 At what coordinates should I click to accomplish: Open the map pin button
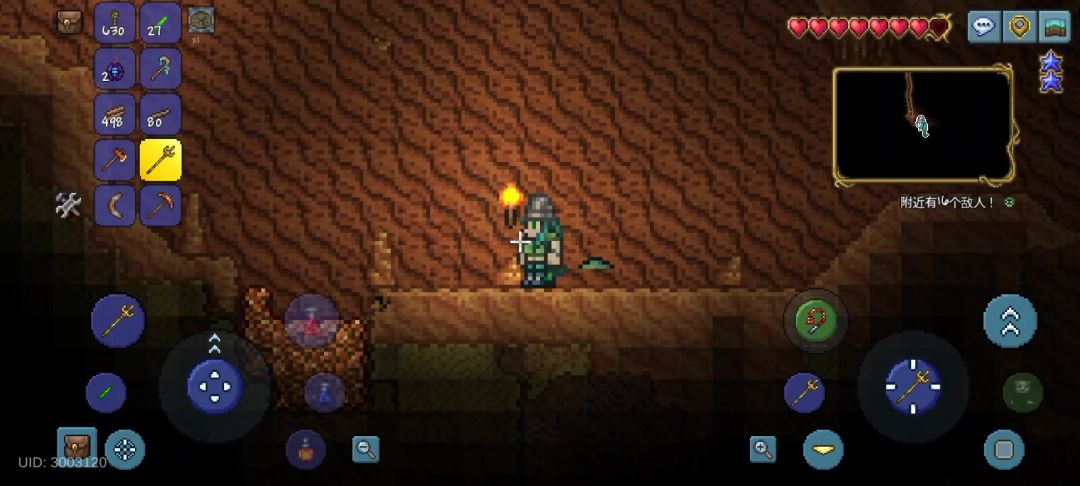pos(1019,27)
